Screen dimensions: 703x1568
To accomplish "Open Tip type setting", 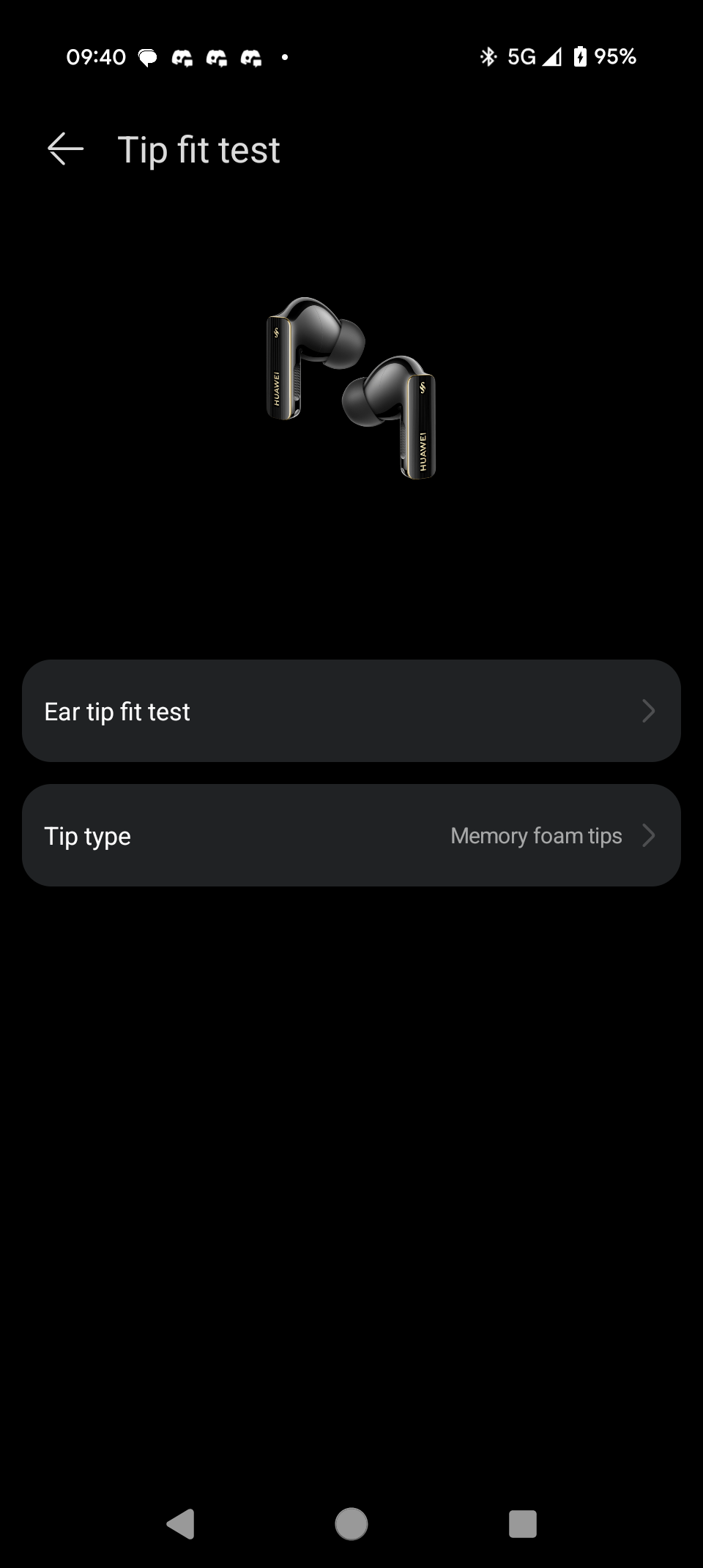I will (351, 835).
